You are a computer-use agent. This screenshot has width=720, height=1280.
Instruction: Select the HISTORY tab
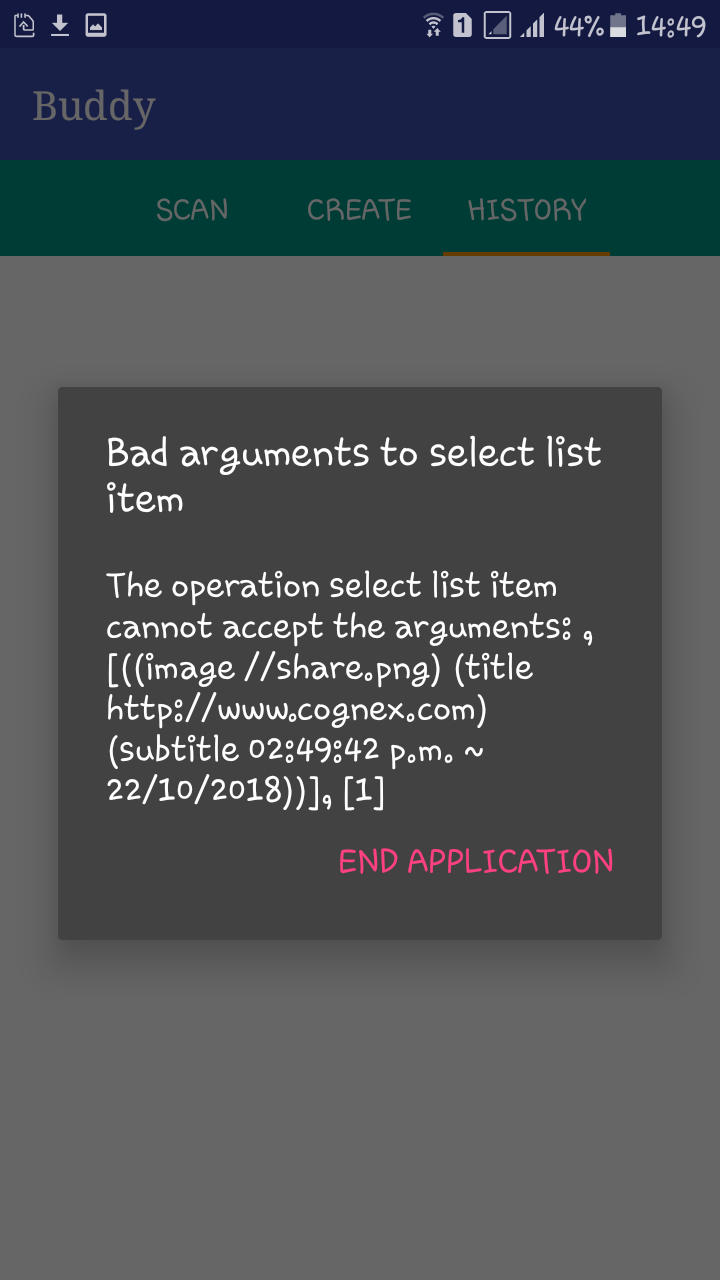tap(527, 210)
